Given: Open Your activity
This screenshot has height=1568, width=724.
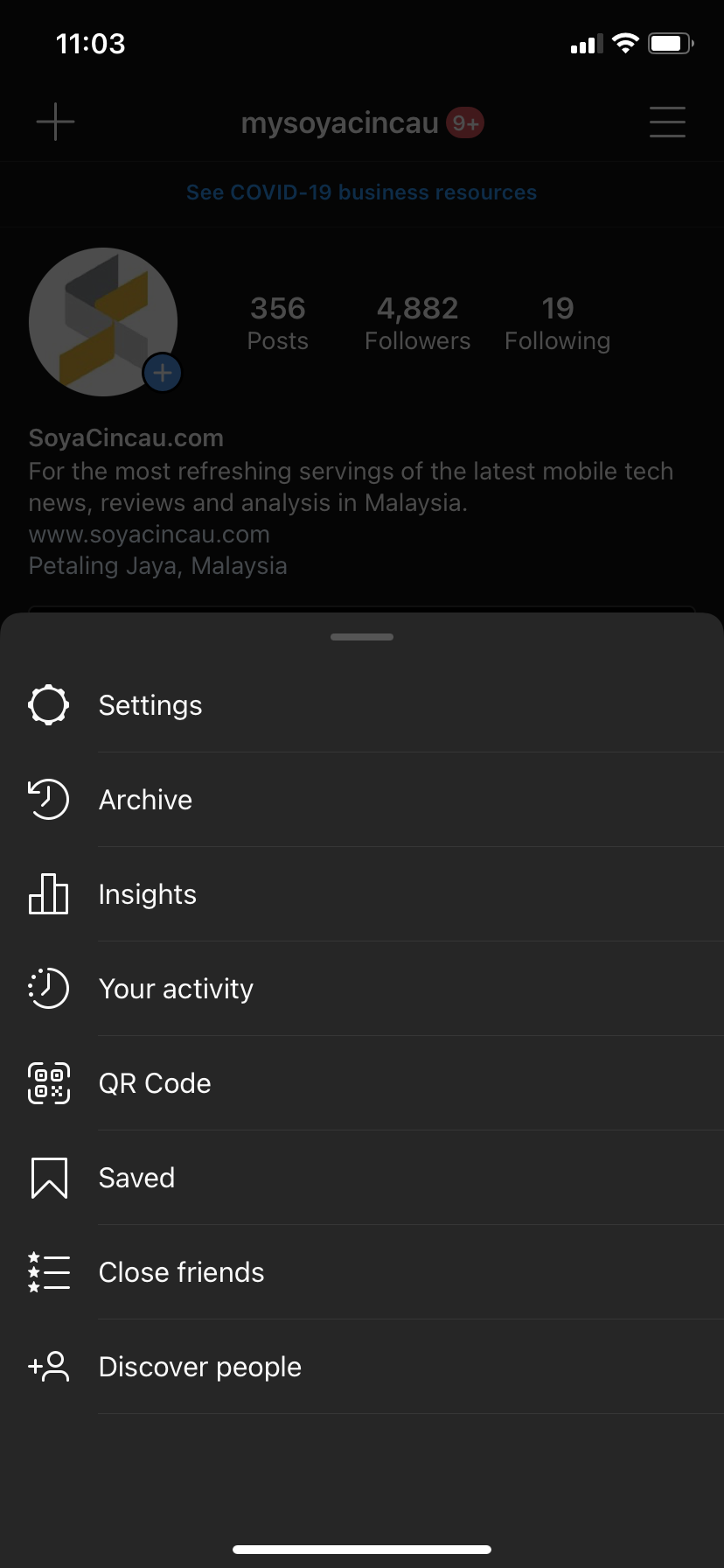Looking at the screenshot, I should coord(176,989).
